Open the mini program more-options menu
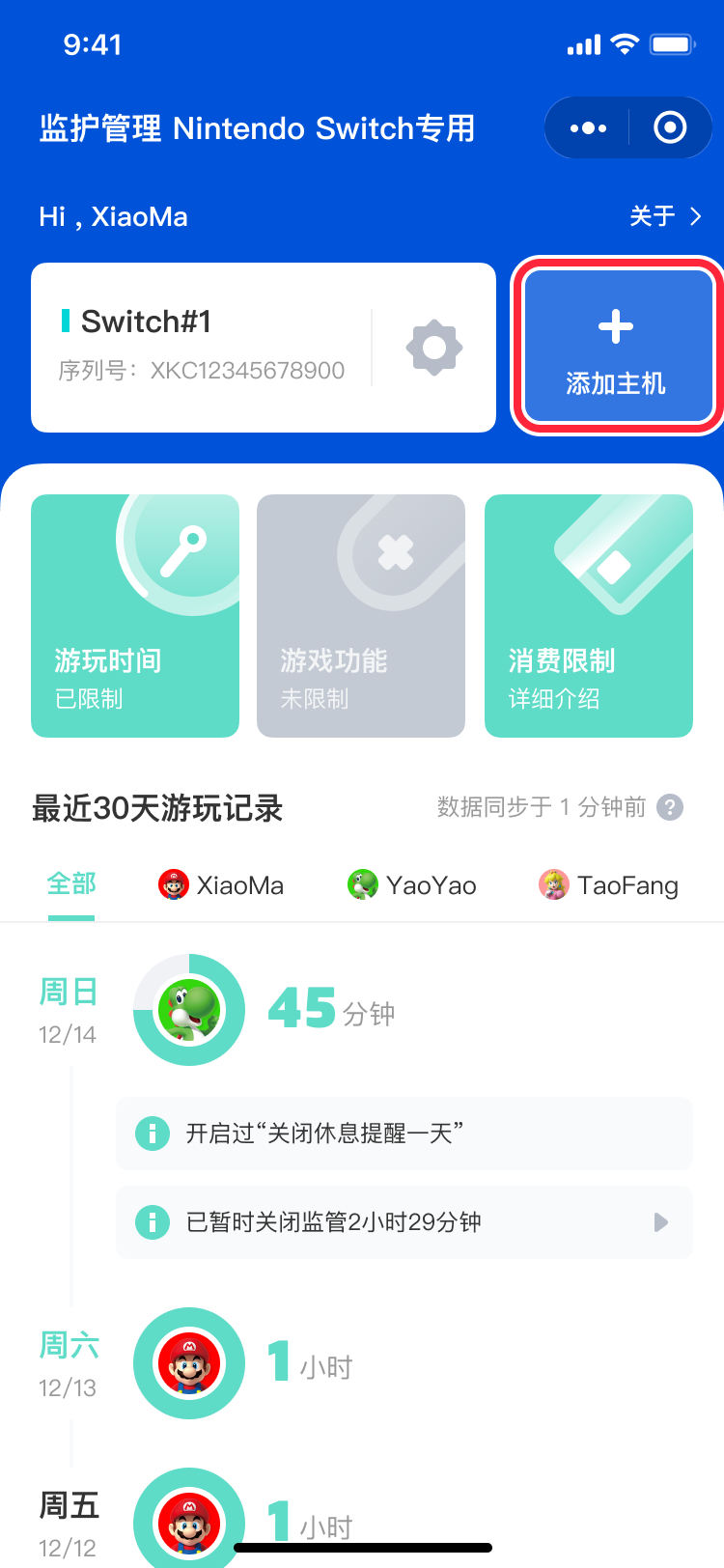Image resolution: width=724 pixels, height=1568 pixels. (588, 127)
